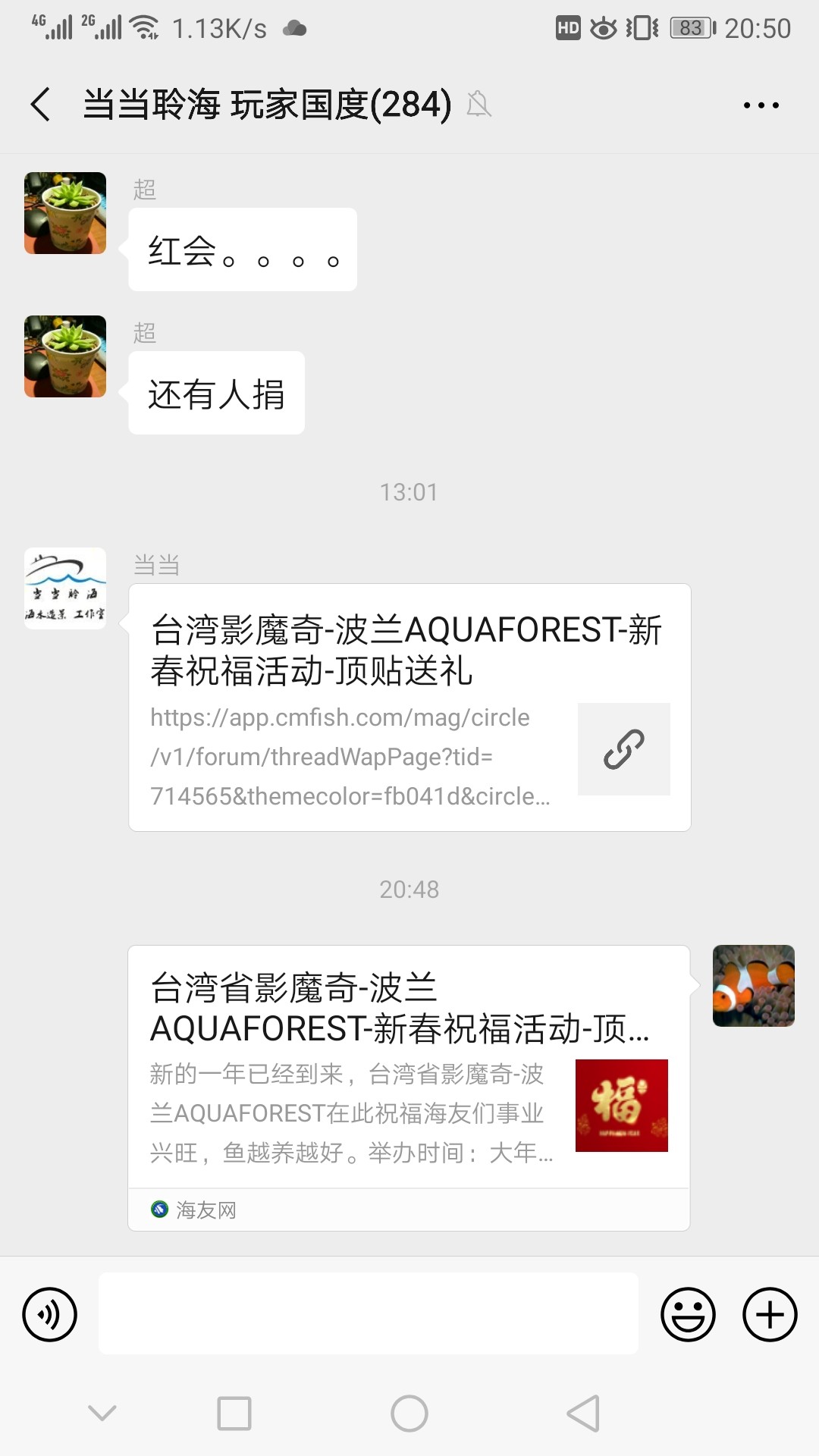Image resolution: width=819 pixels, height=1456 pixels.
Task: Focus the message text field
Action: [369, 1313]
